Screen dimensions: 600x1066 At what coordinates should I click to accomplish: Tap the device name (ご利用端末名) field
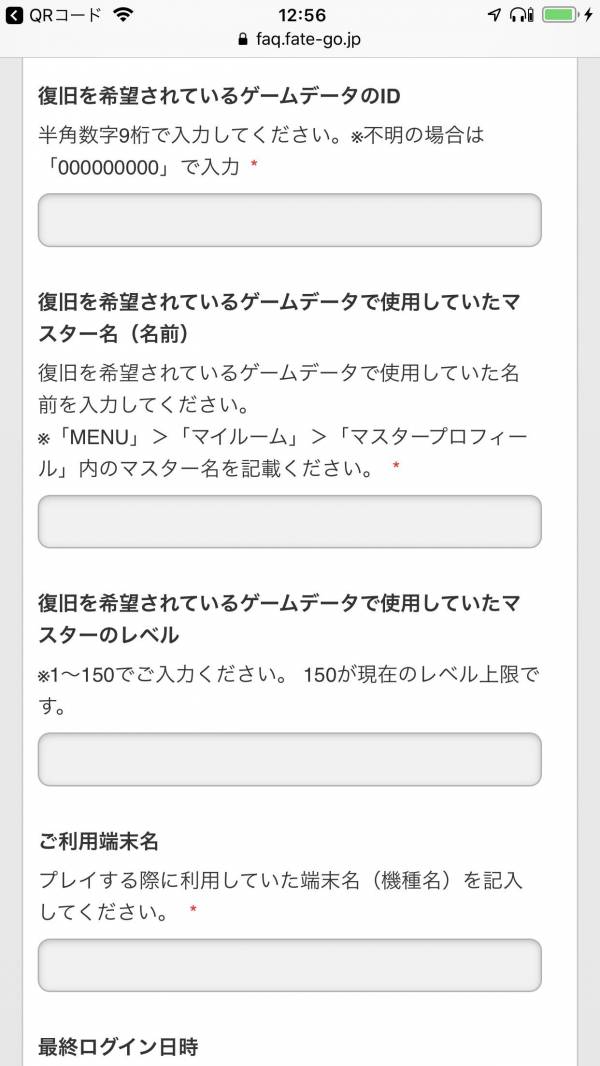tap(289, 965)
